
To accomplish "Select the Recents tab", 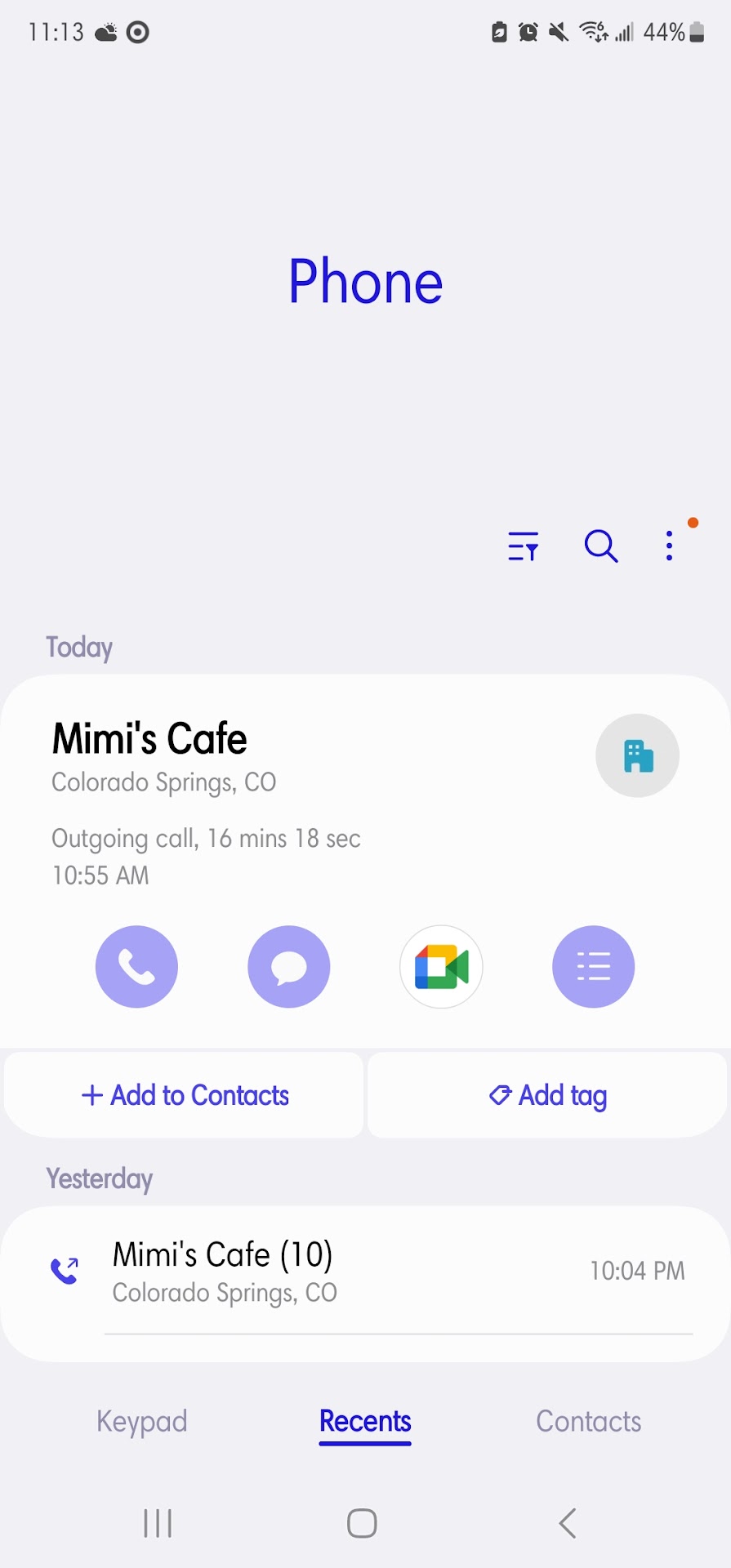I will point(365,1422).
